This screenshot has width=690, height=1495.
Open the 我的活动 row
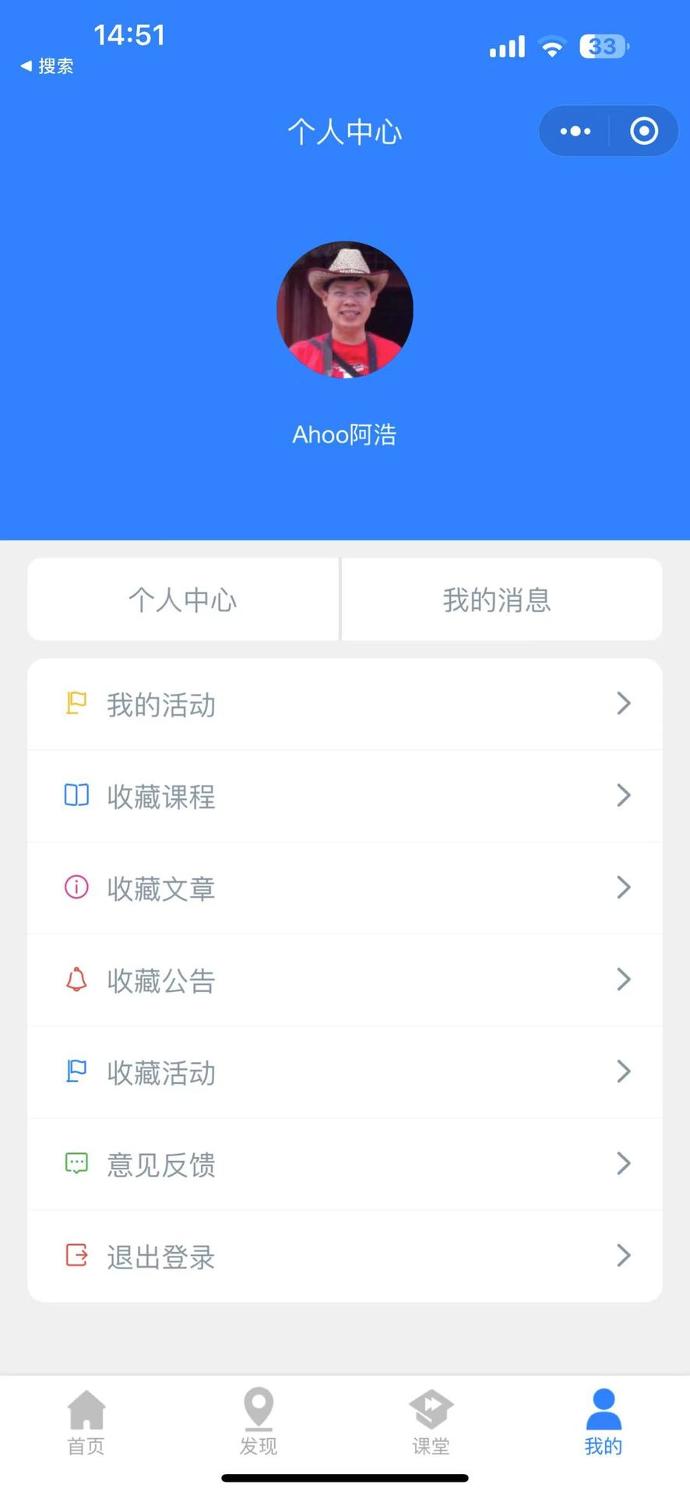pyautogui.click(x=344, y=705)
